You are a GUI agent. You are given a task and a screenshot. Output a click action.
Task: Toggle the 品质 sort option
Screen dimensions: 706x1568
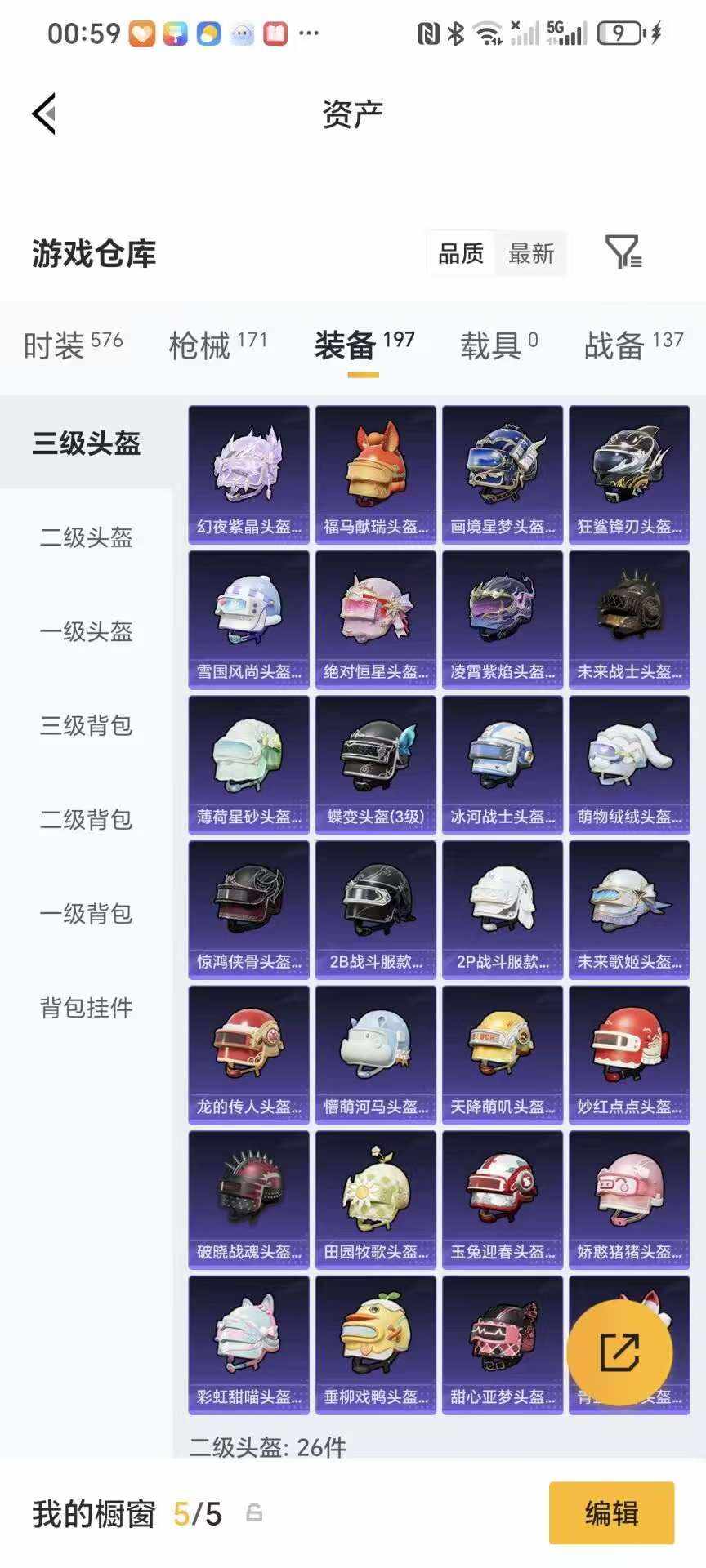point(460,253)
